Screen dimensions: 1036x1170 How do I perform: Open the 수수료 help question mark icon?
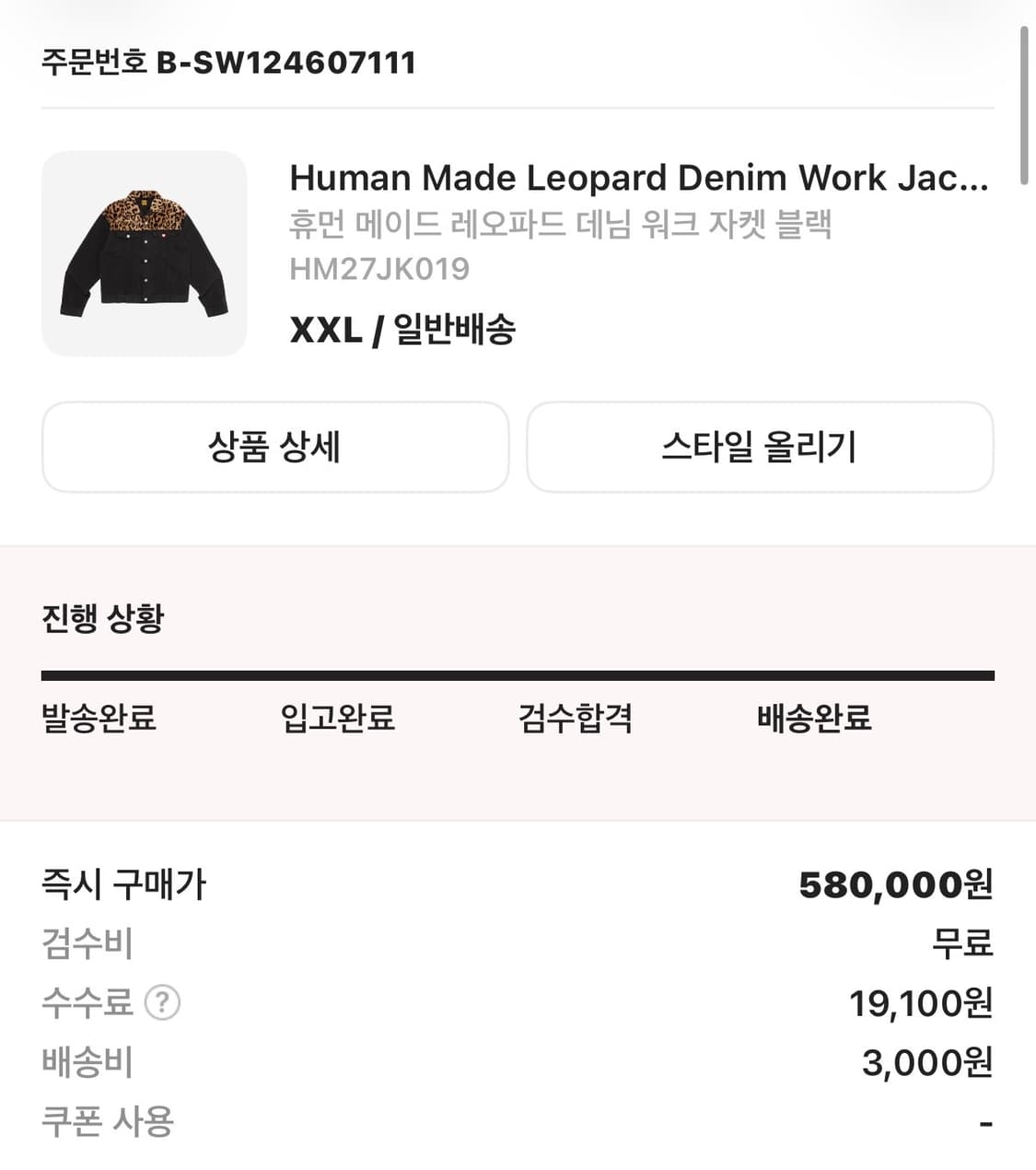[162, 1003]
